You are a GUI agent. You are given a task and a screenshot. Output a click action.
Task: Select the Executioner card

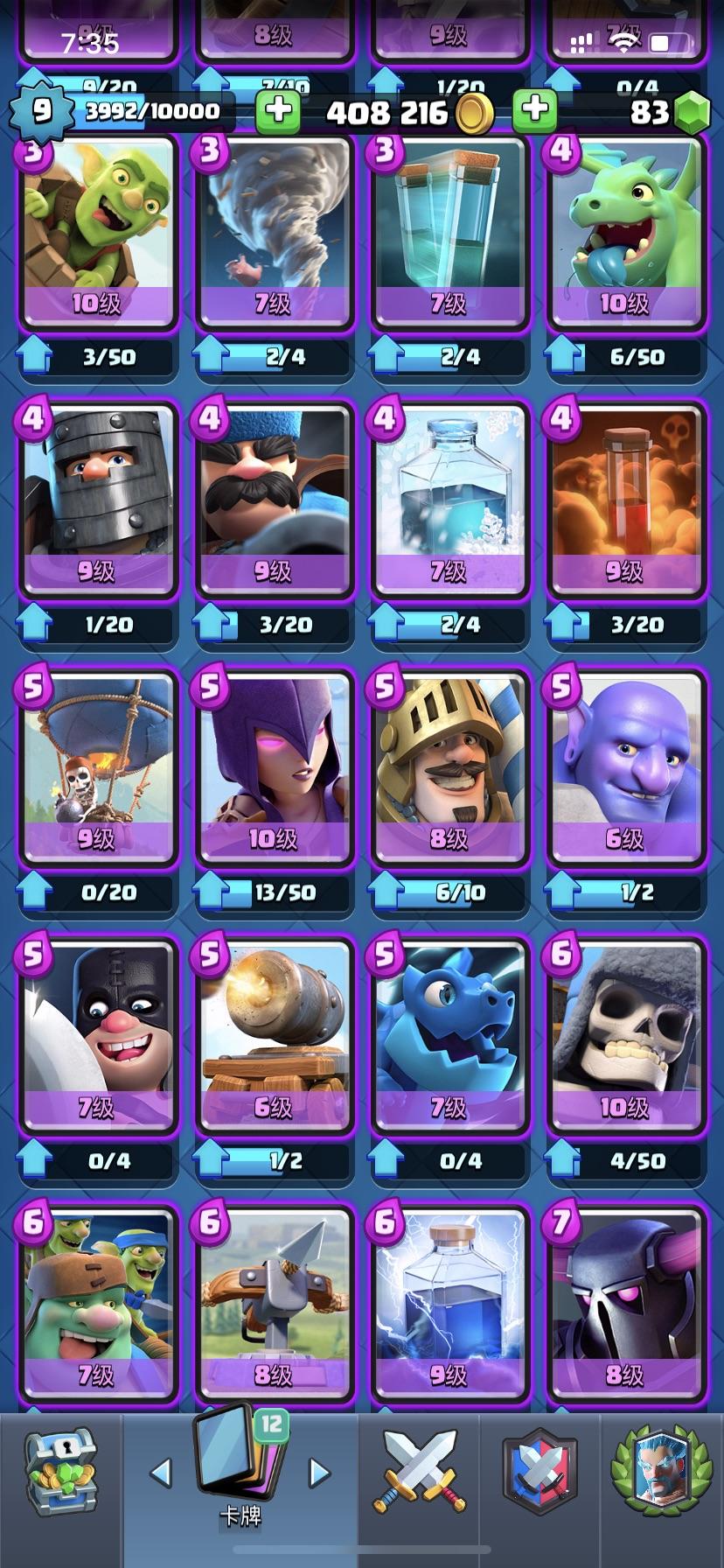tap(98, 1035)
